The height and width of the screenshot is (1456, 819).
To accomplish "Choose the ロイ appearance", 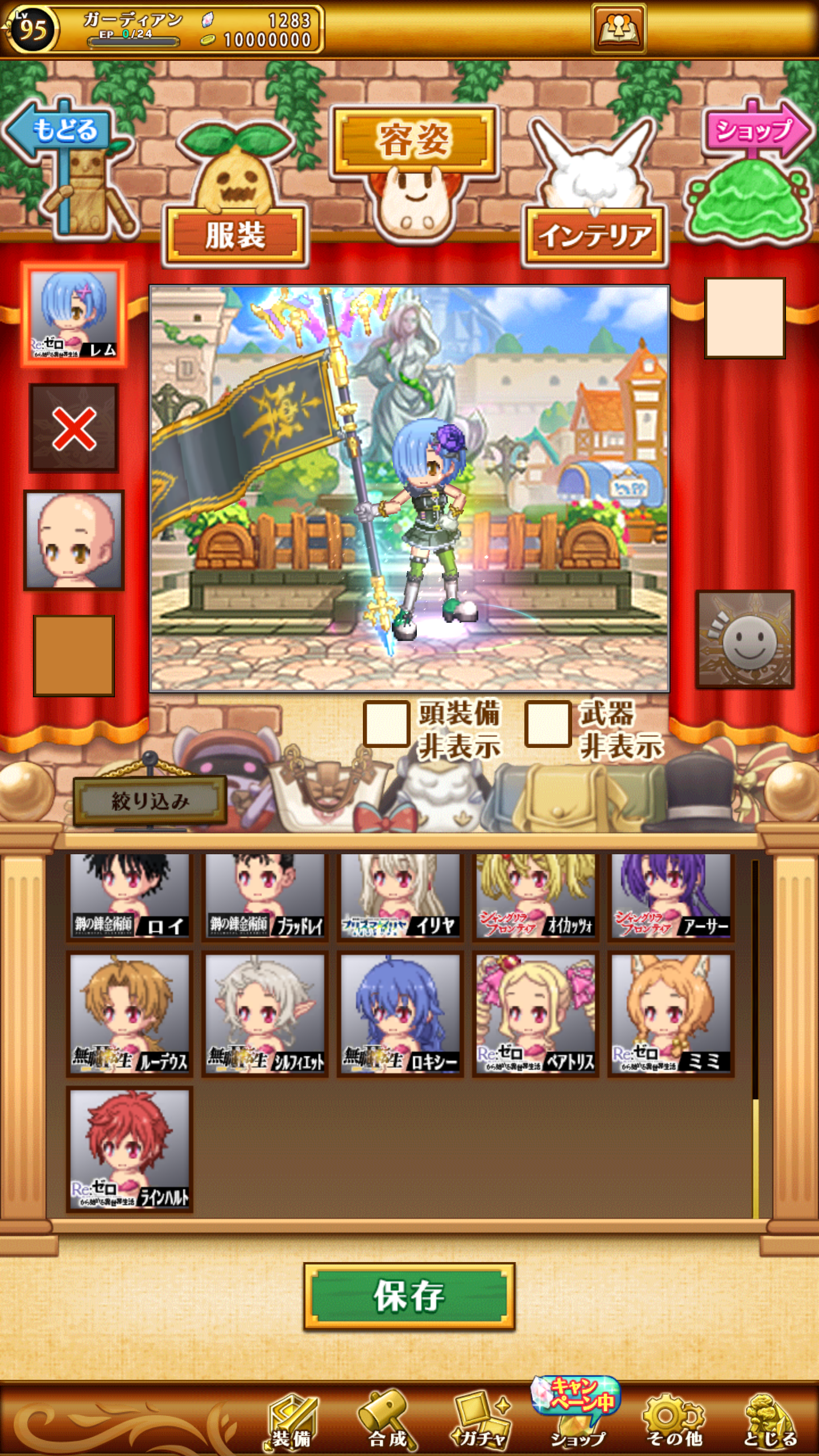I will [130, 897].
